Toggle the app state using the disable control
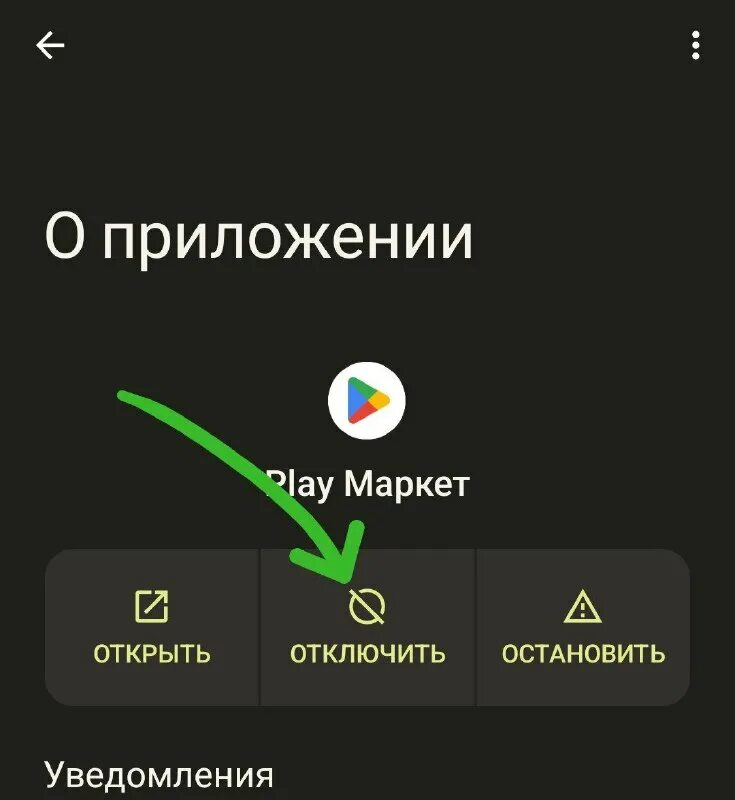Image resolution: width=735 pixels, height=800 pixels. [x=367, y=625]
